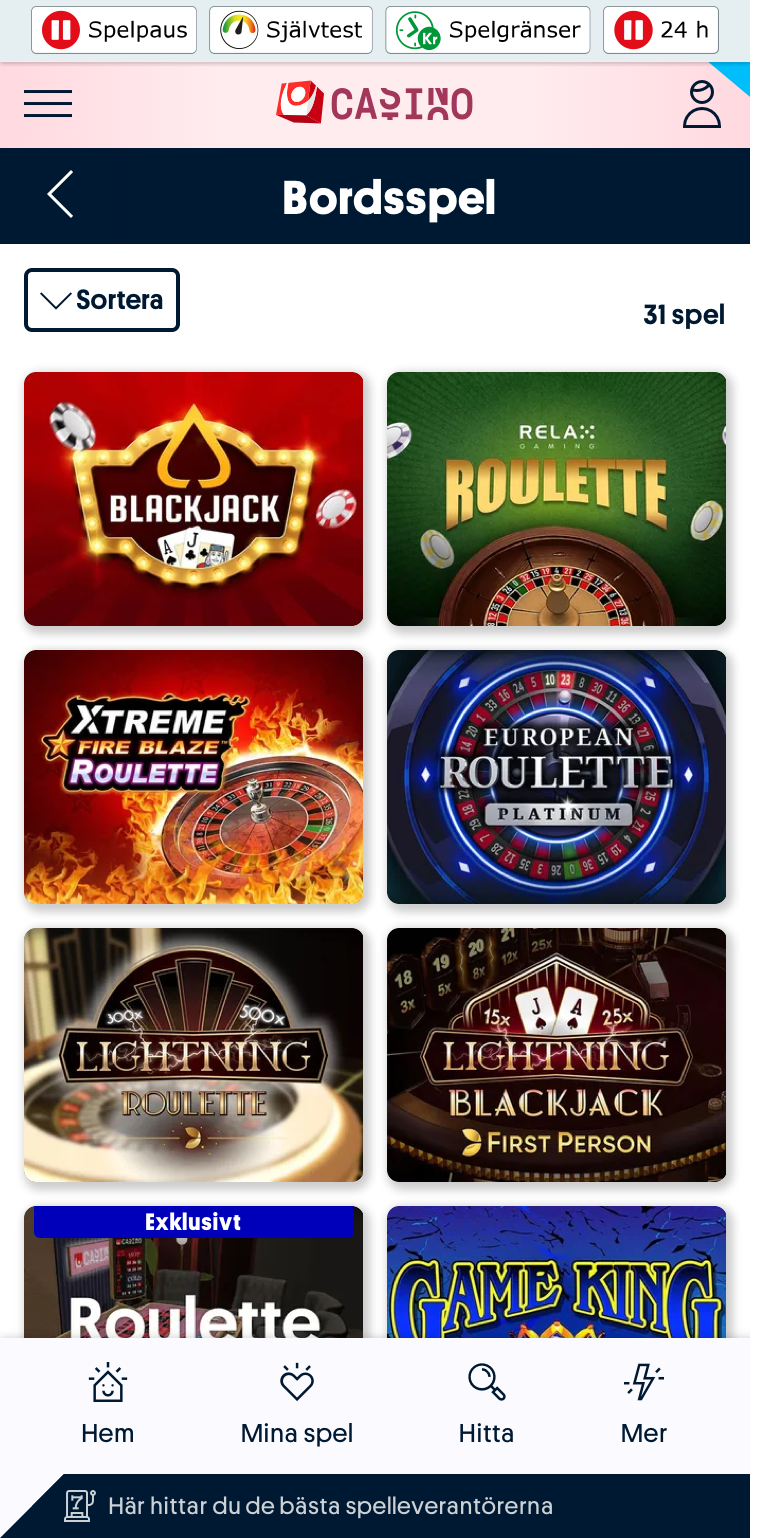
Task: Open Lightning Blackjack First Person
Action: pyautogui.click(x=557, y=1055)
